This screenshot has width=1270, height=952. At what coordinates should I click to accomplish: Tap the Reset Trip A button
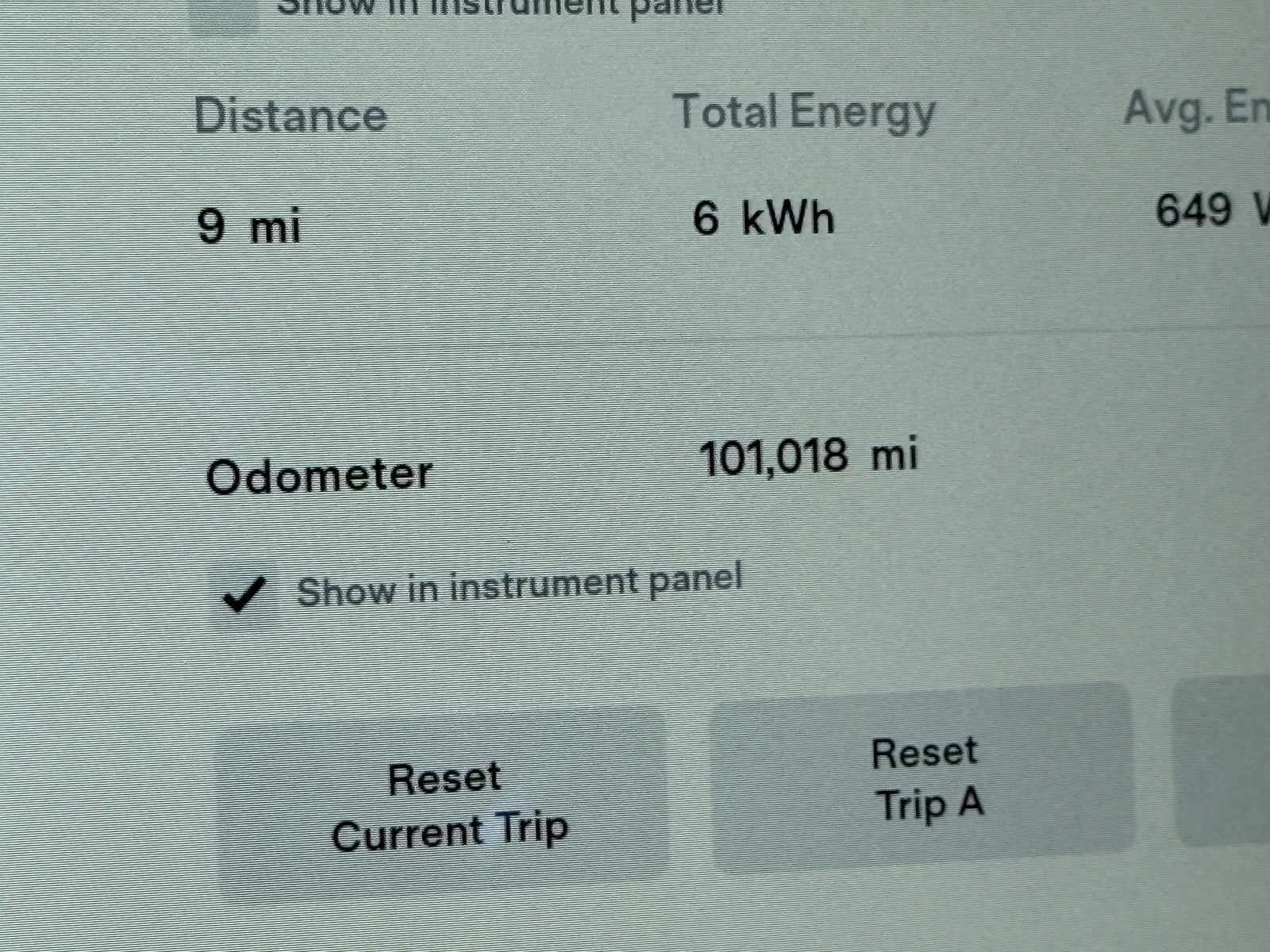[925, 779]
